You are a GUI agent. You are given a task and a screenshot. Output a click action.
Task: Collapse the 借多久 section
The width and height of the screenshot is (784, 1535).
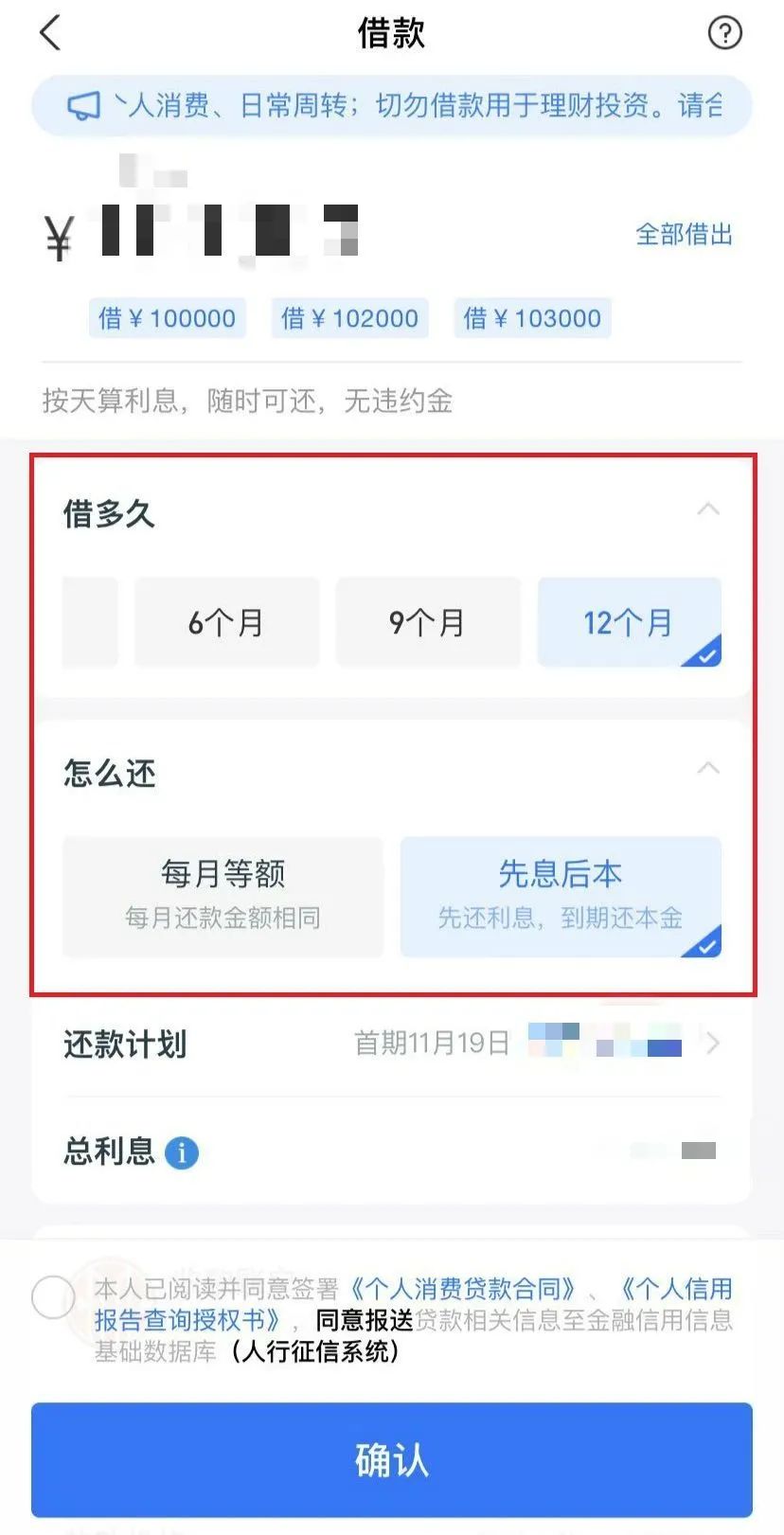pyautogui.click(x=707, y=510)
